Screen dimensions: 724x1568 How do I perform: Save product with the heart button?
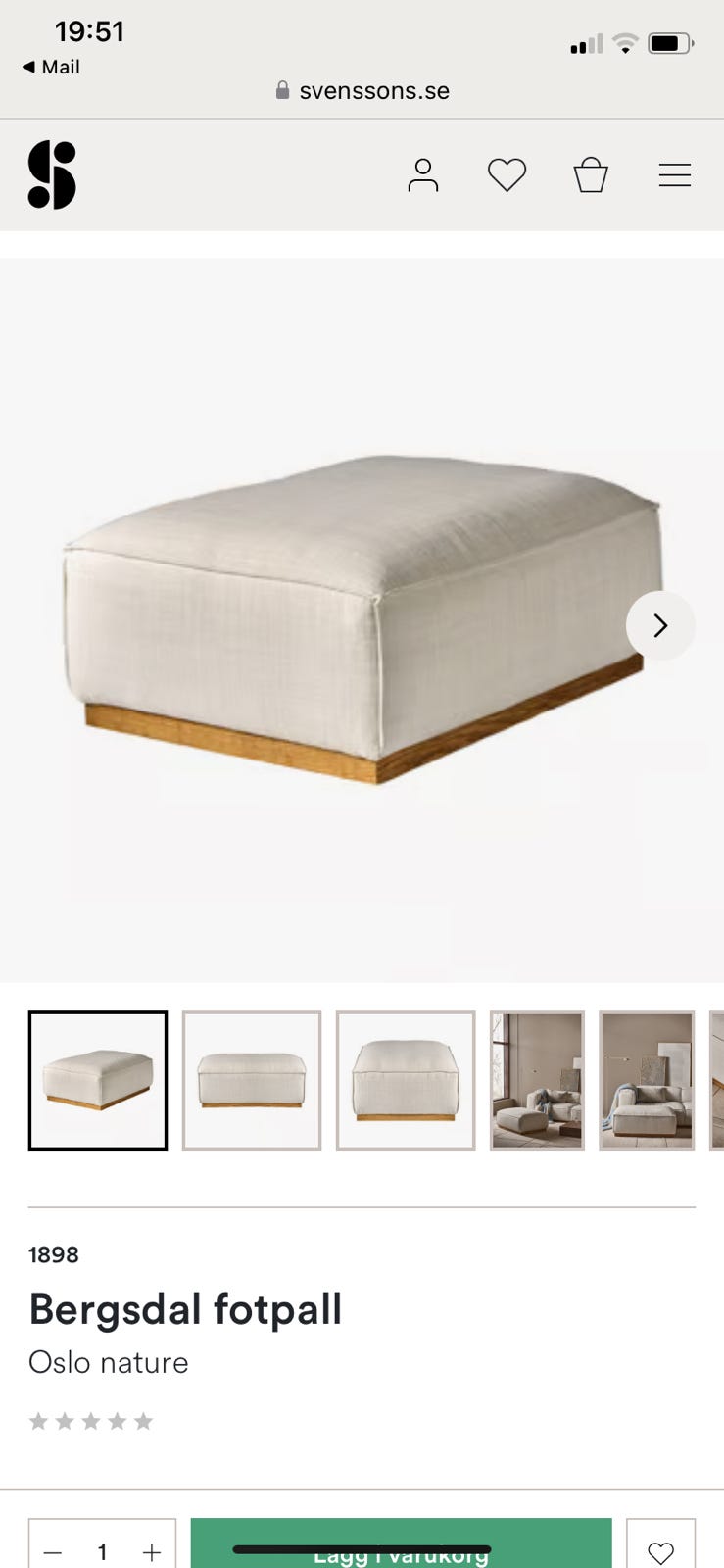661,1551
